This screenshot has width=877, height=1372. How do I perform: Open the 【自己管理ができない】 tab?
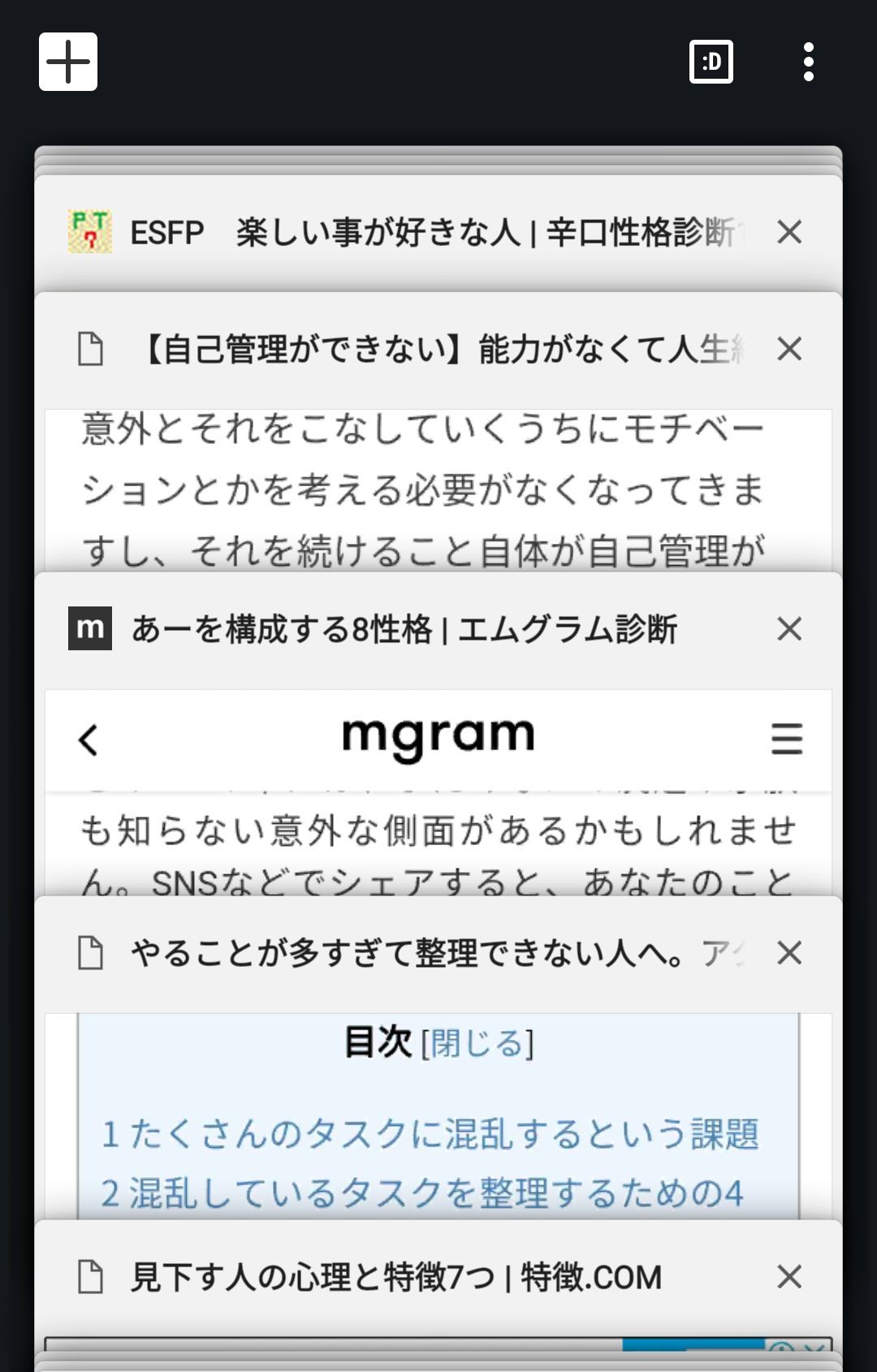430,350
